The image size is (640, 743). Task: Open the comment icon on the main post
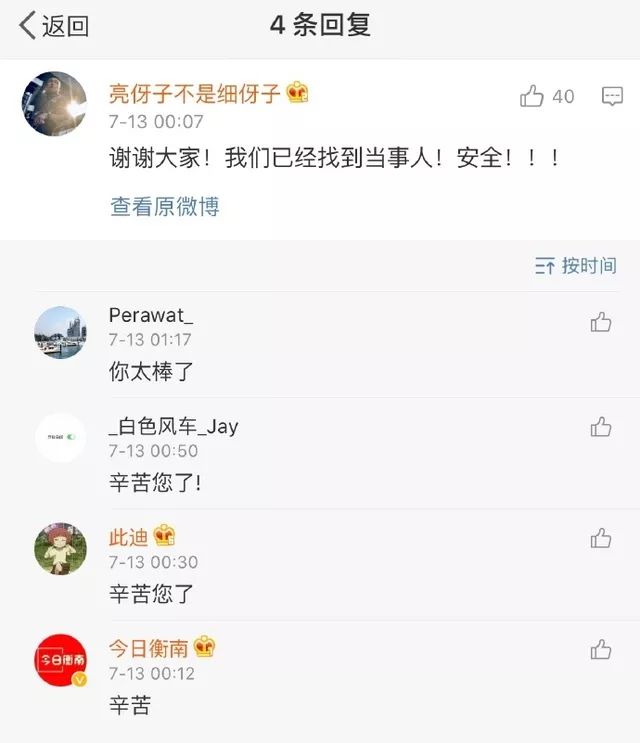[x=612, y=96]
